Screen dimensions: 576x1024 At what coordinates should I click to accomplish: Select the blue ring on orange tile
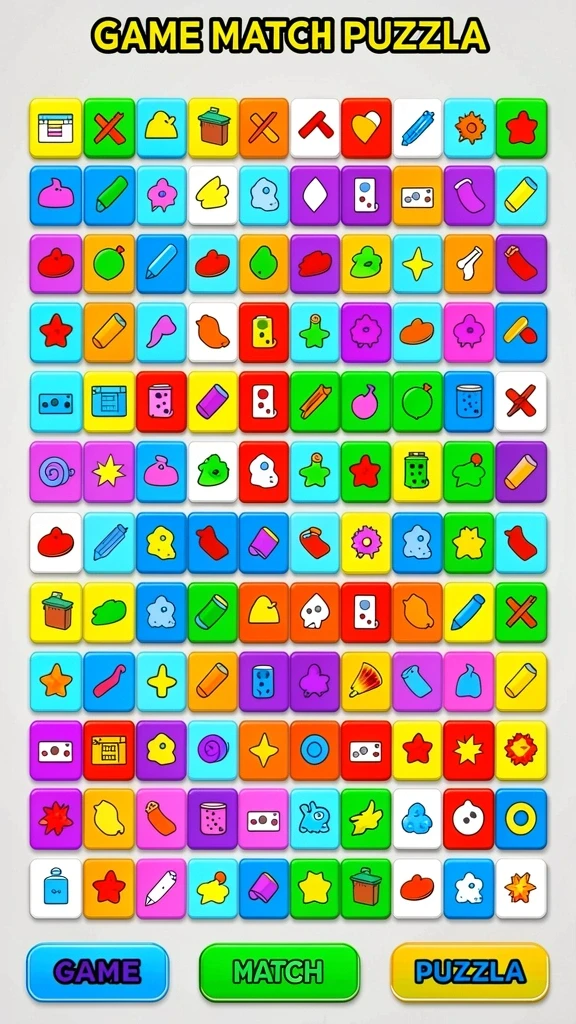(x=315, y=750)
